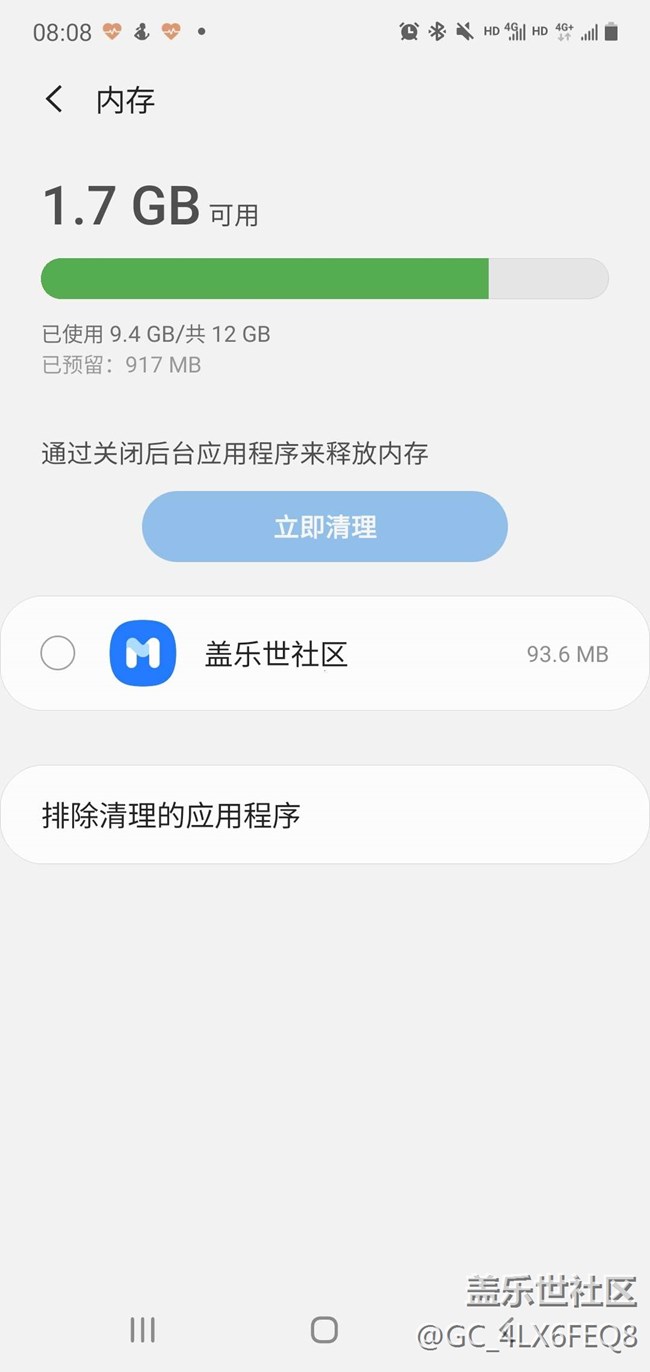650x1372 pixels.
Task: Open recent apps from navigation bar
Action: point(143,1329)
